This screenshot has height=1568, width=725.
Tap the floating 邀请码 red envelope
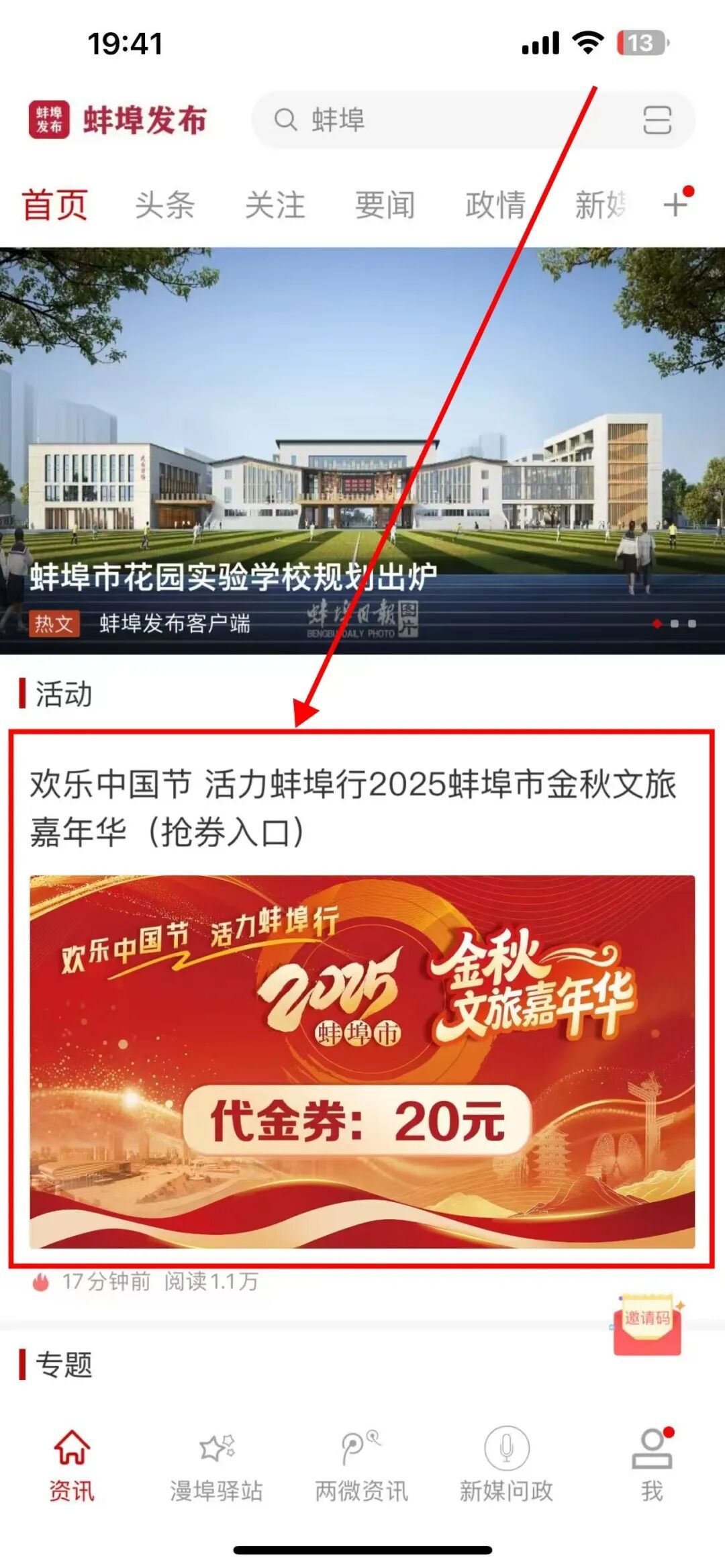647,1326
